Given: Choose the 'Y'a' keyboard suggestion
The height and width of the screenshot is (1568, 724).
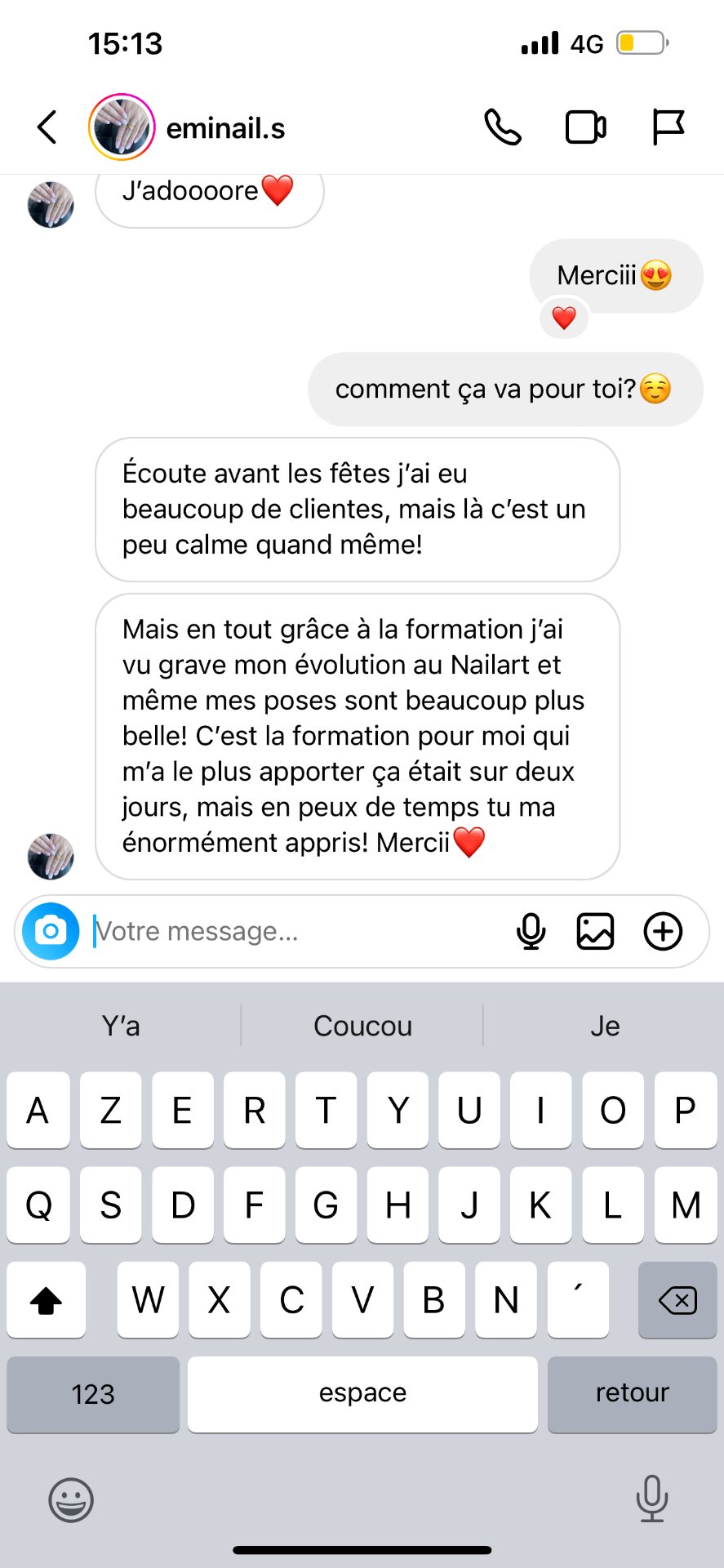Looking at the screenshot, I should coord(121,1026).
